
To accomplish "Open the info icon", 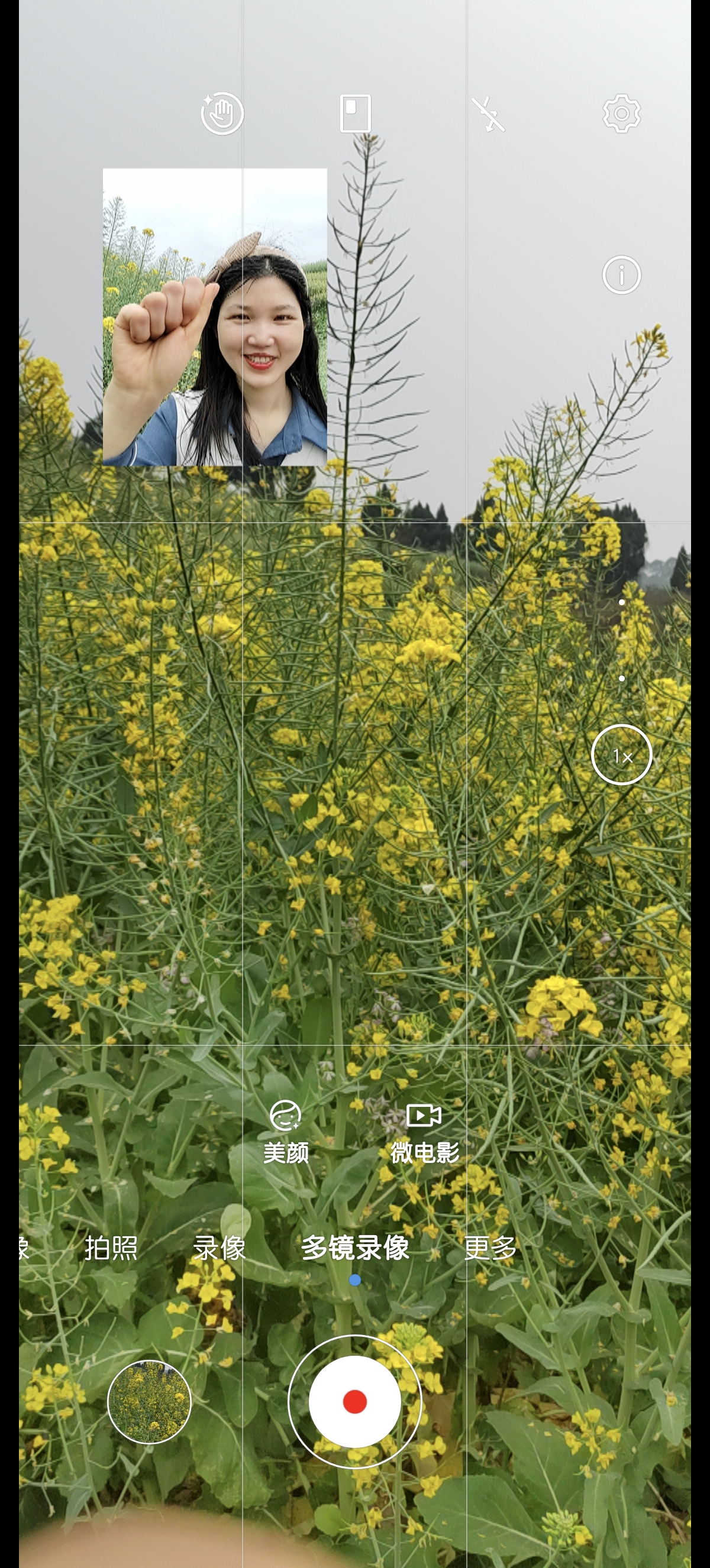I will pyautogui.click(x=621, y=275).
